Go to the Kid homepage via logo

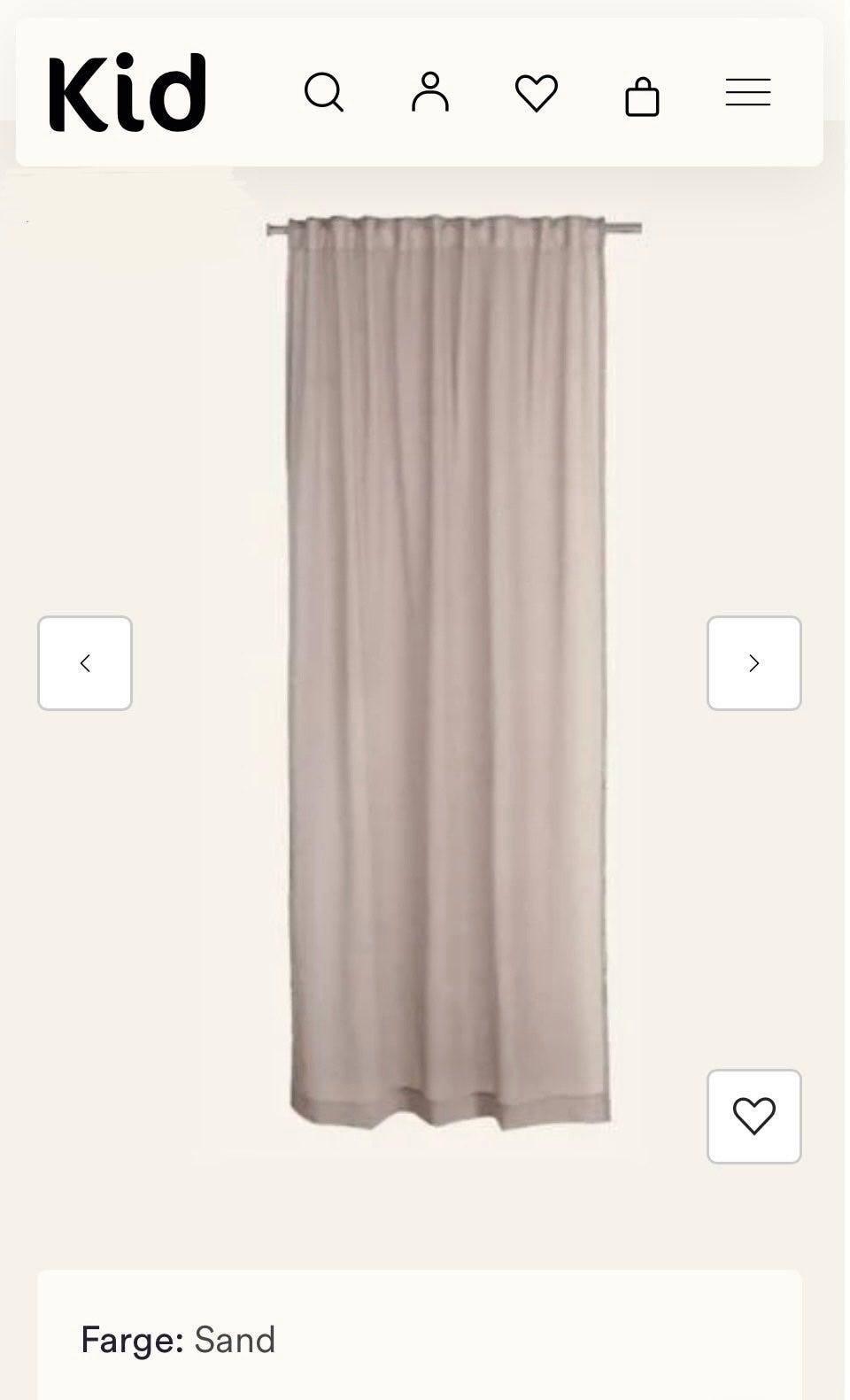coord(127,92)
